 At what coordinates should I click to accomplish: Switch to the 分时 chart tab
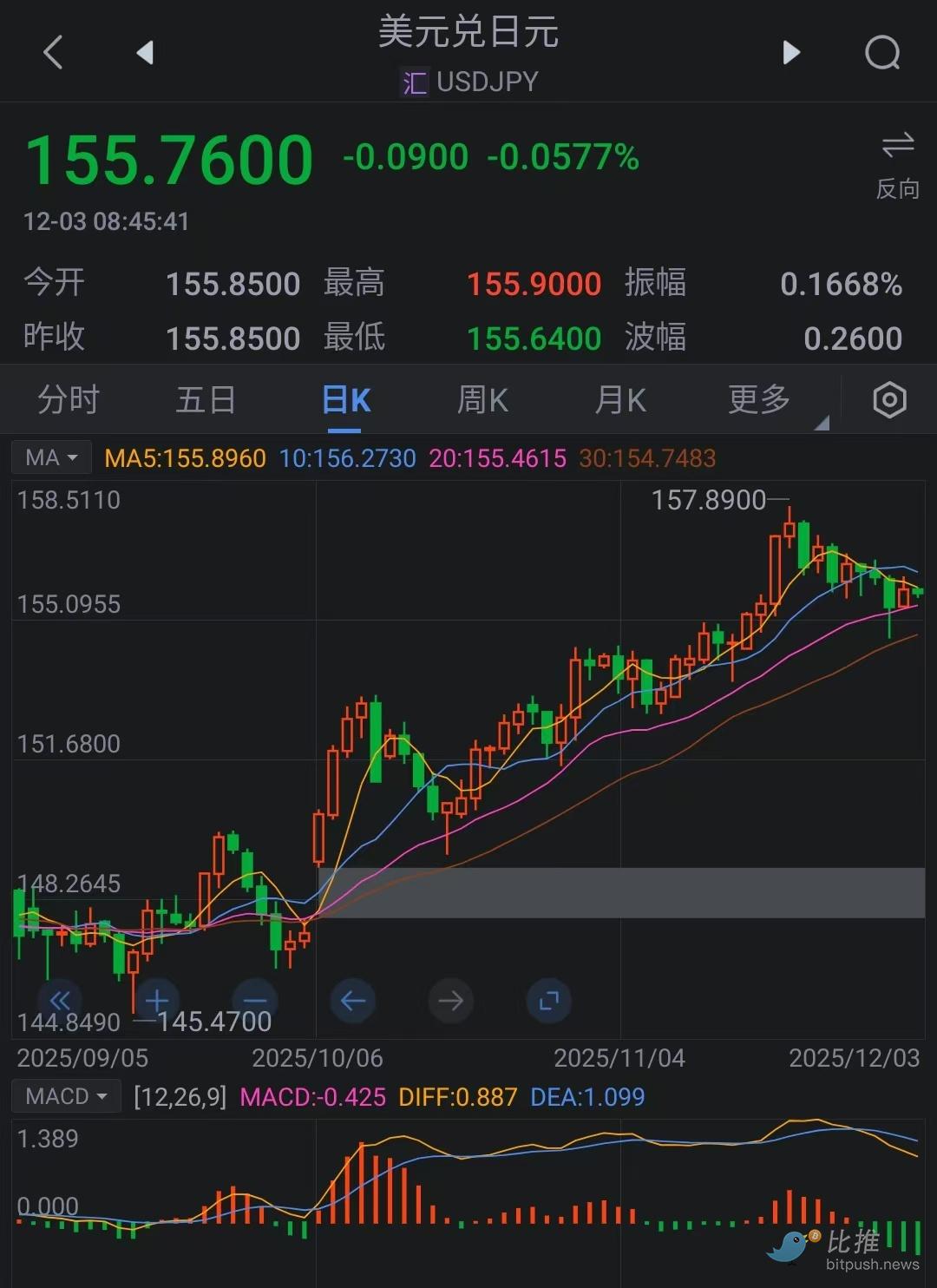69,400
